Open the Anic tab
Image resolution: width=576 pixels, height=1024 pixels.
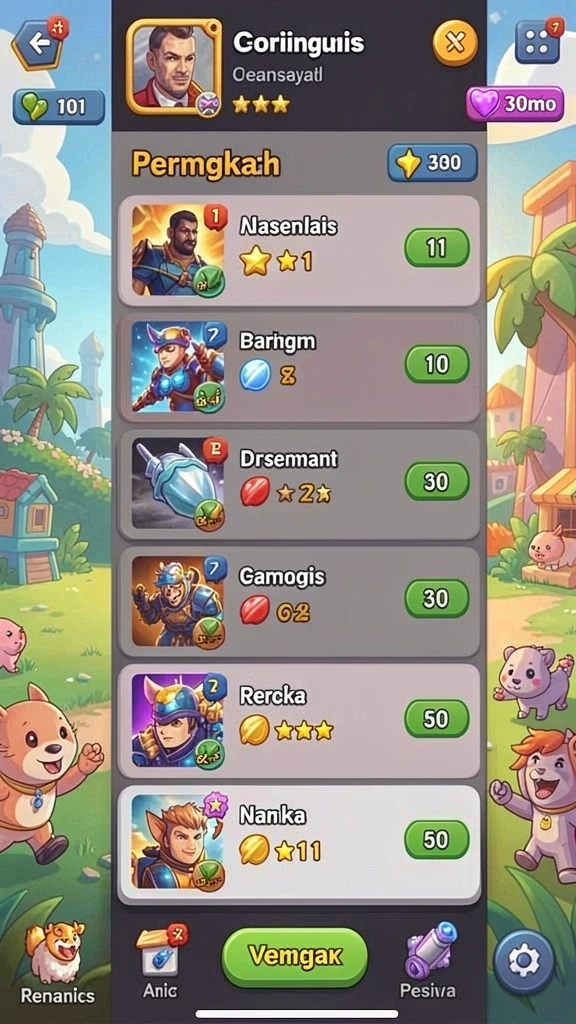pos(160,961)
